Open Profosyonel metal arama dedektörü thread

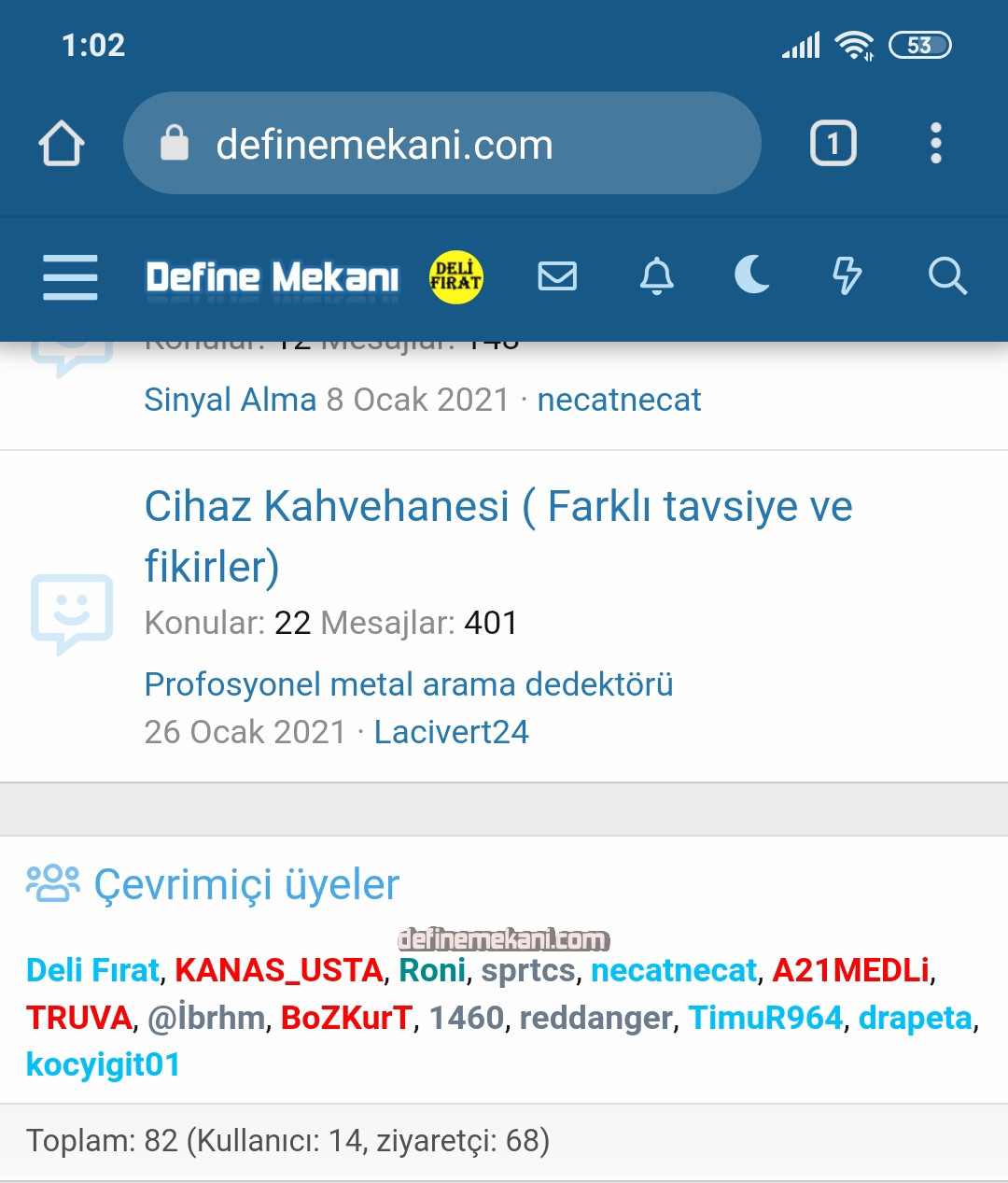(408, 684)
